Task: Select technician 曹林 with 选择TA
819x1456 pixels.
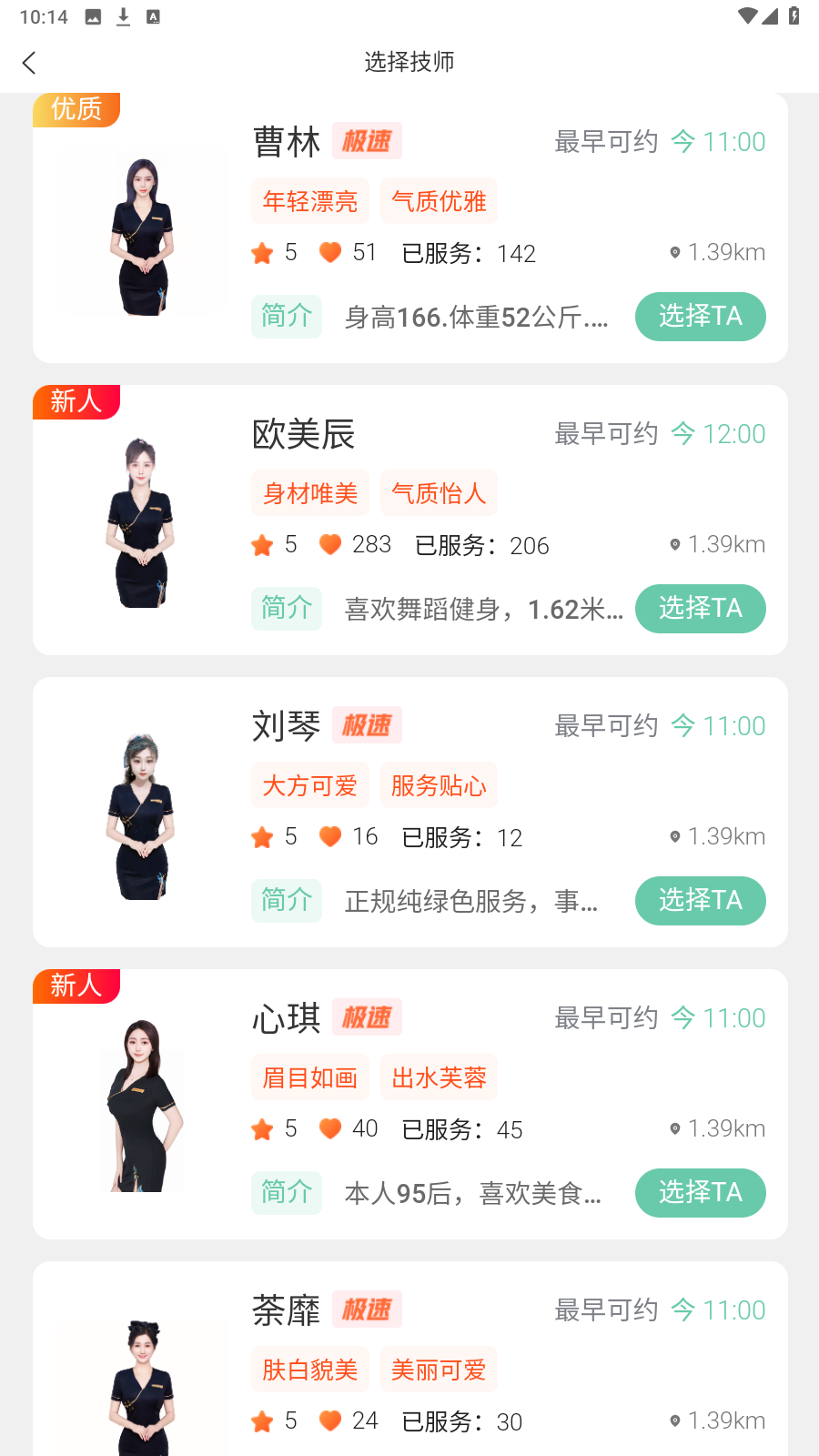Action: pyautogui.click(x=700, y=317)
